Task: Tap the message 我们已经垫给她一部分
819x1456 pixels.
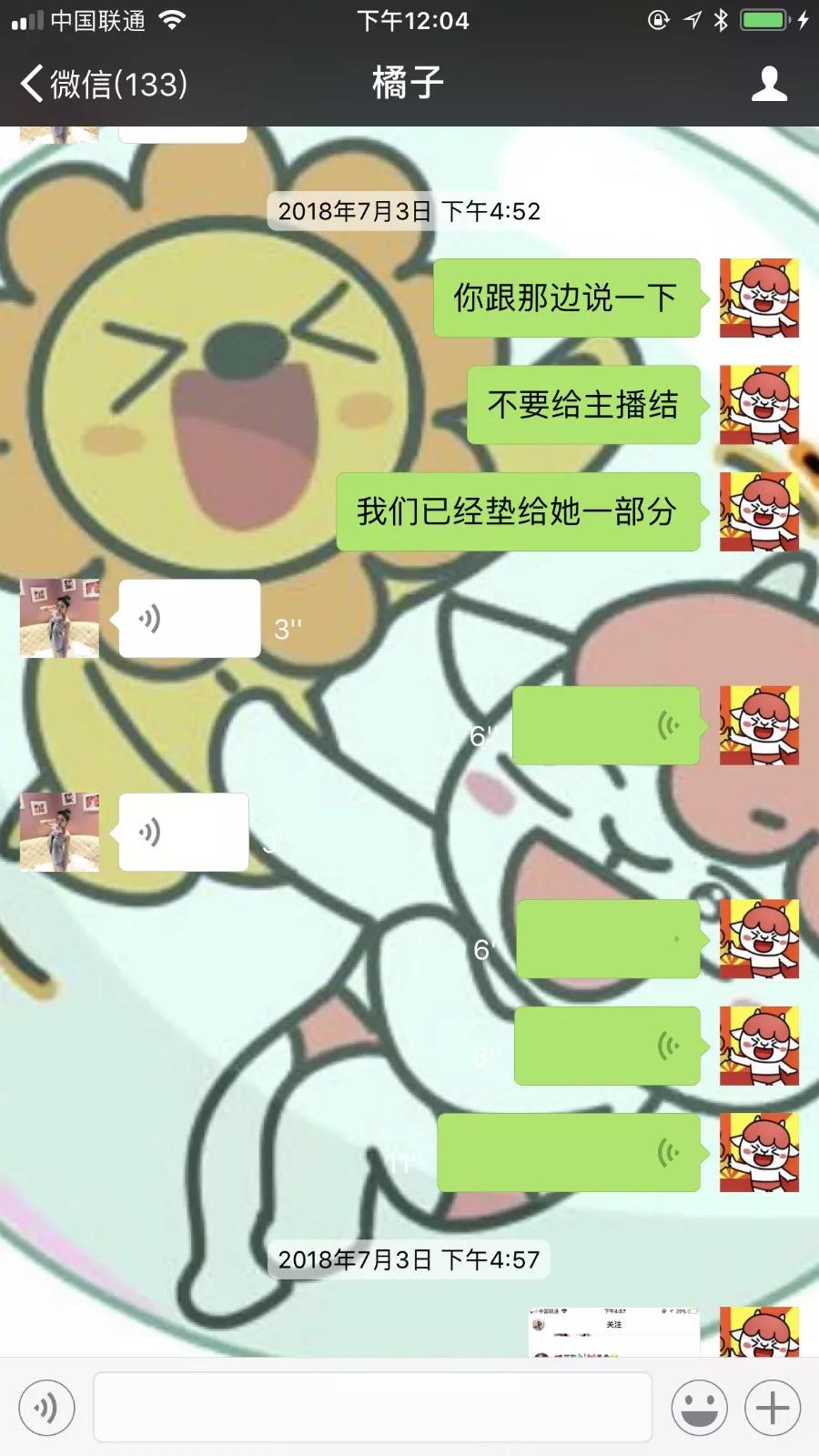Action: coord(517,511)
